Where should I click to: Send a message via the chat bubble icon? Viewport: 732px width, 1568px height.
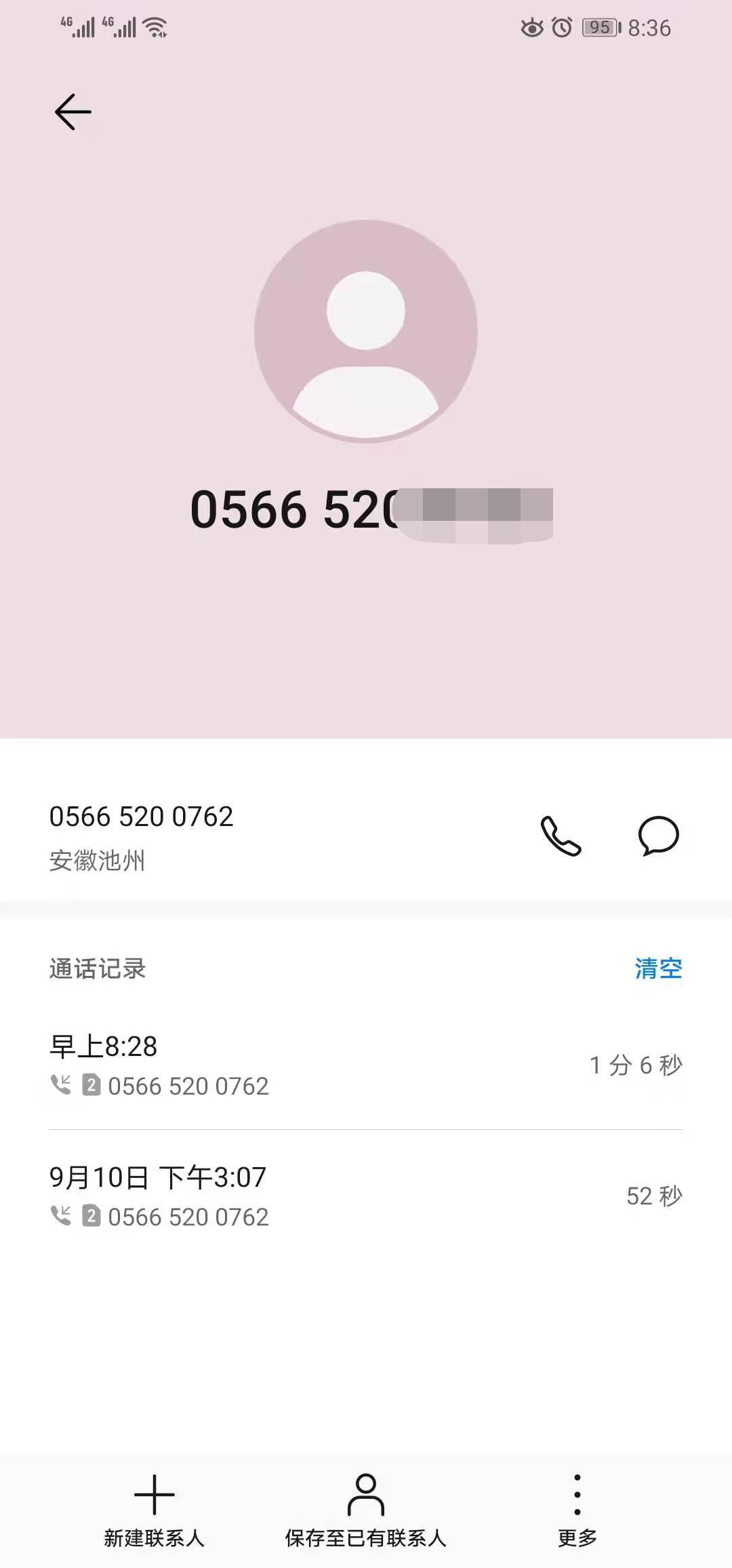(x=658, y=836)
